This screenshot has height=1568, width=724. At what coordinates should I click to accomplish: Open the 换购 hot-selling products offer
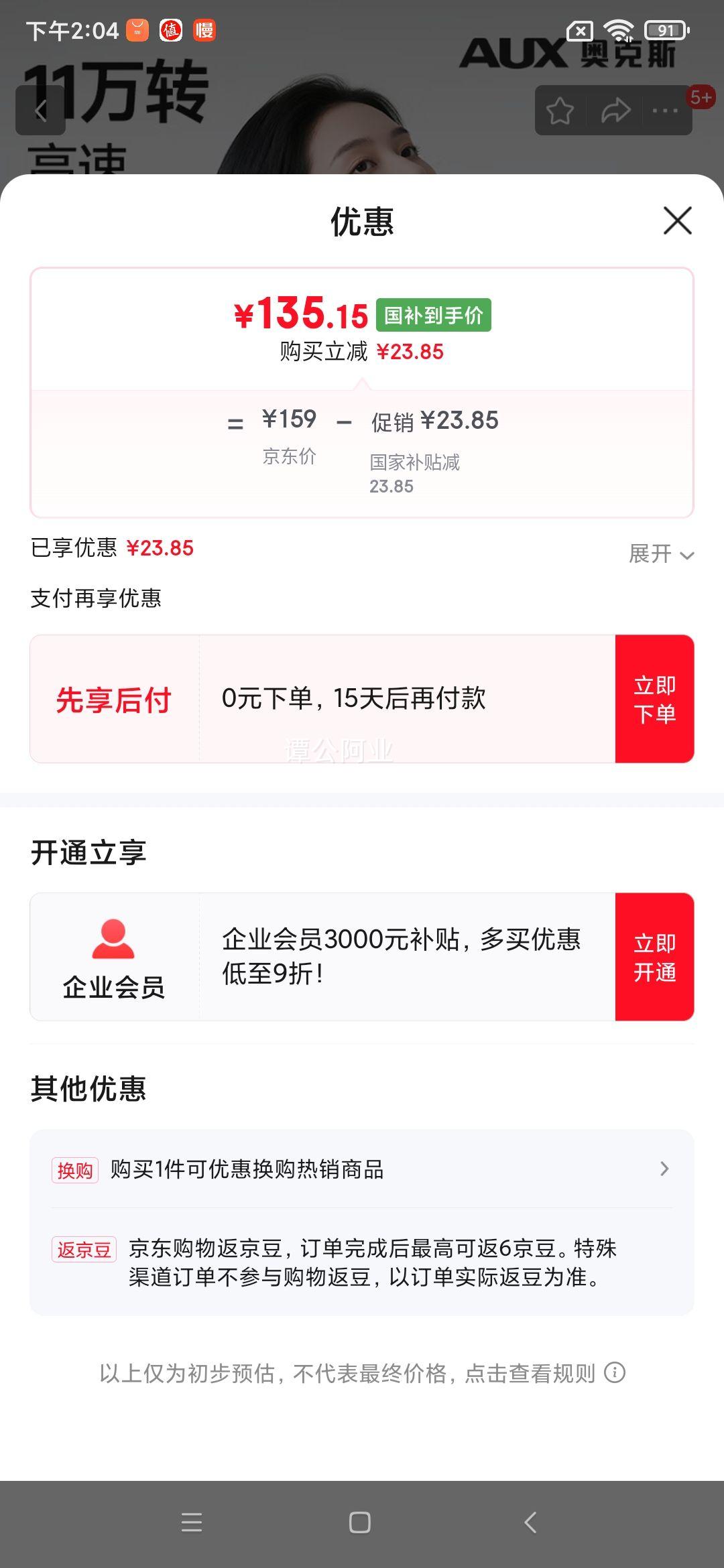[x=362, y=1169]
